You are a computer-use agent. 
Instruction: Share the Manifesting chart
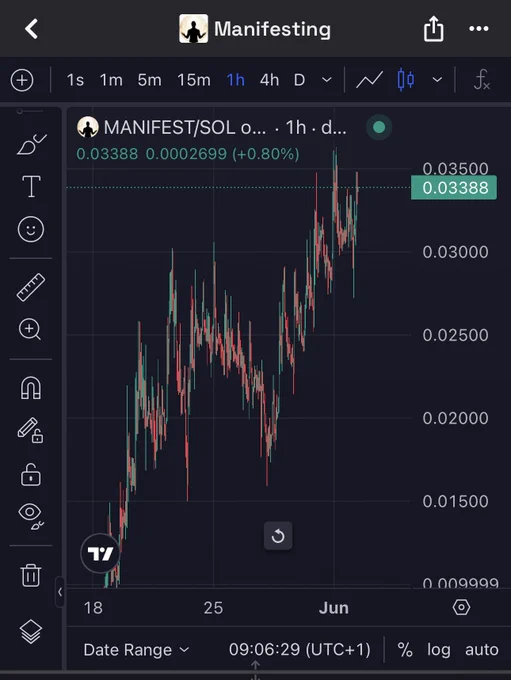(433, 29)
